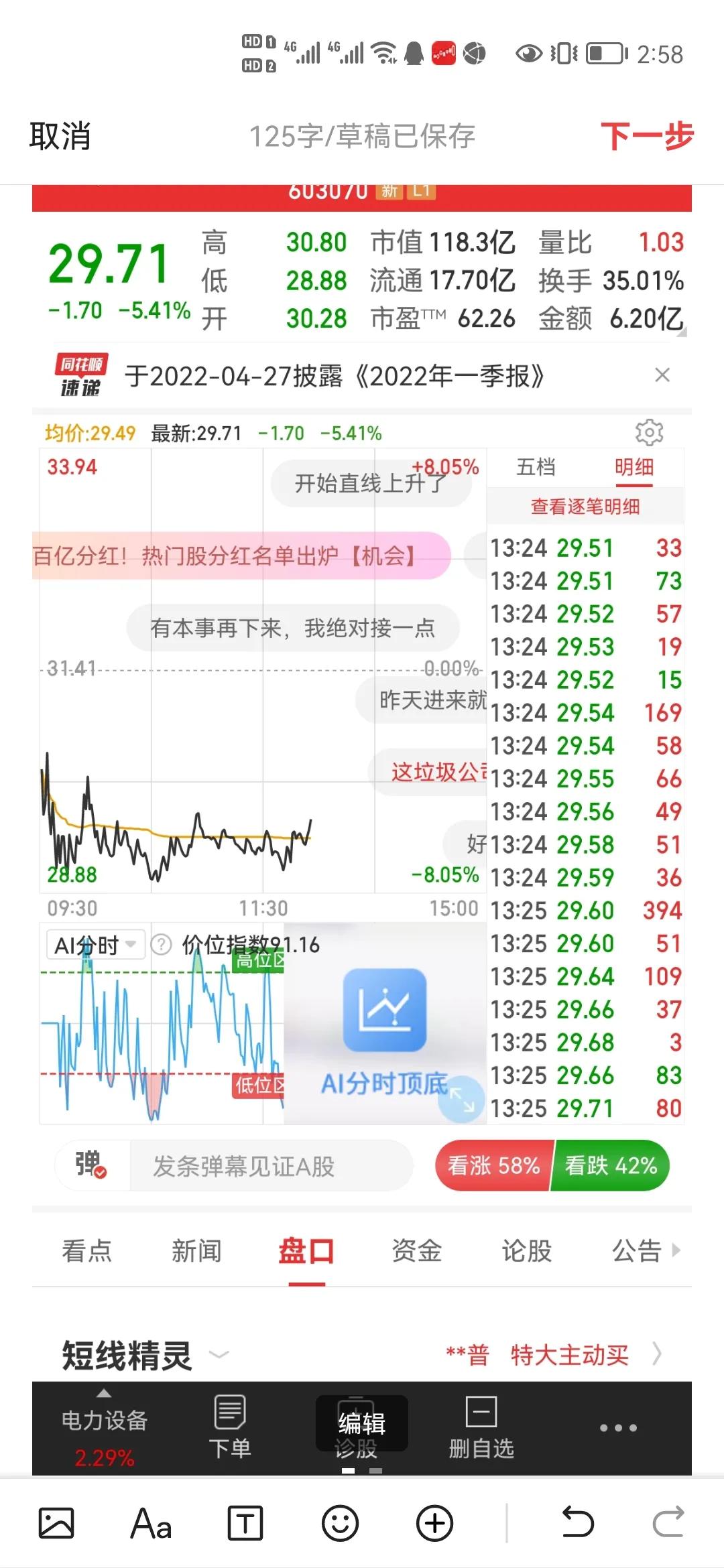
Task: Open the image picker in the editor toolbar
Action: (57, 1523)
